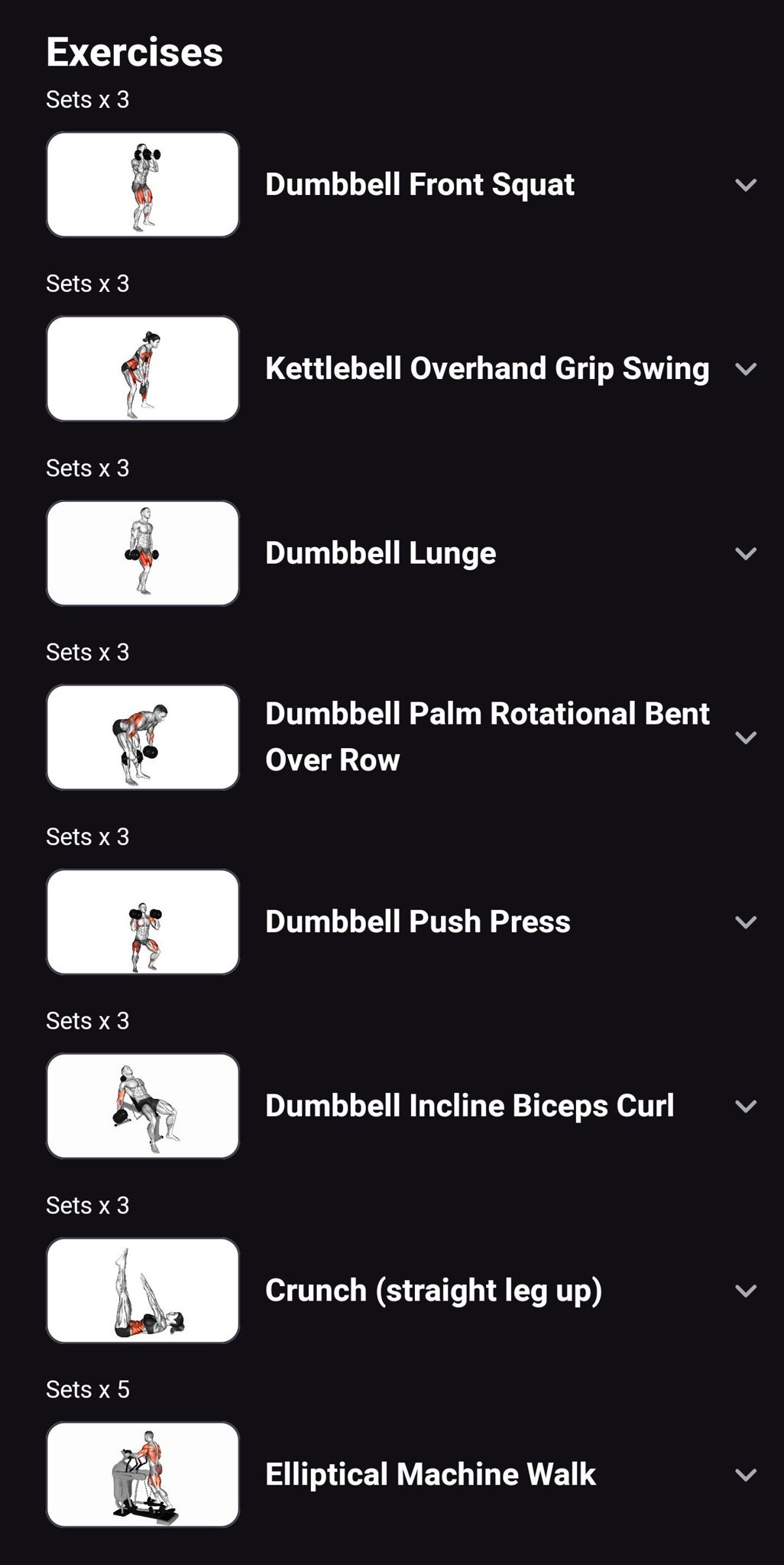Viewport: 784px width, 1565px height.
Task: Expand the Dumbbell Incline Biceps Curl chevron
Action: pos(745,1107)
